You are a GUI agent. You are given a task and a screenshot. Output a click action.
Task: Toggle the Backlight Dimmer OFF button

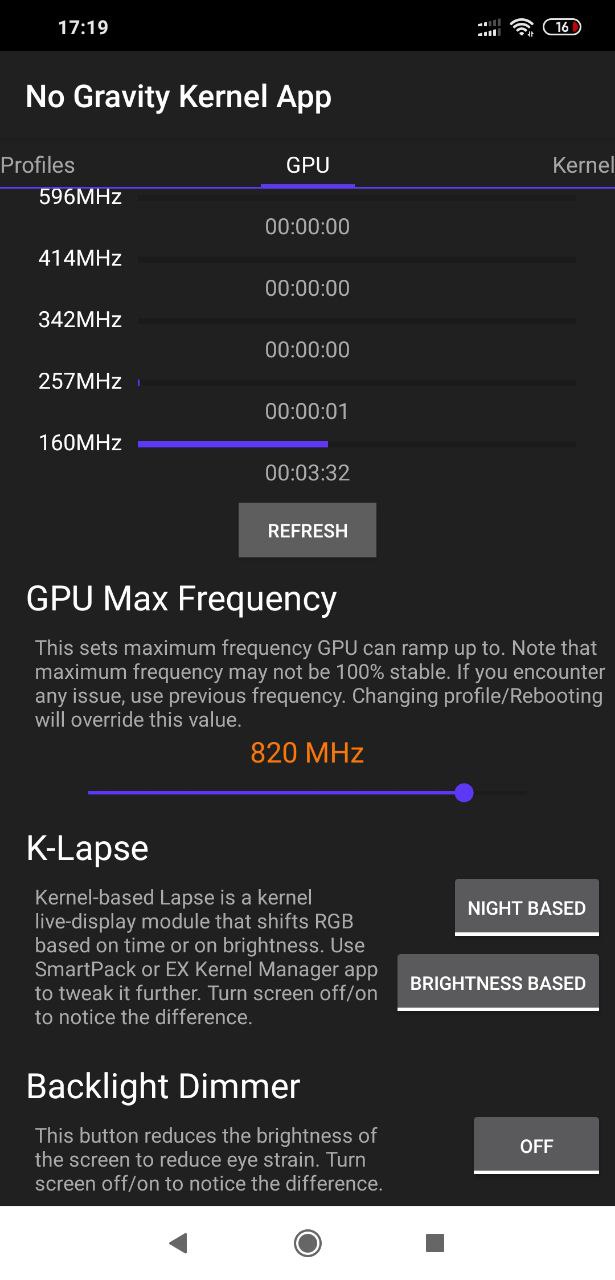pos(536,1146)
